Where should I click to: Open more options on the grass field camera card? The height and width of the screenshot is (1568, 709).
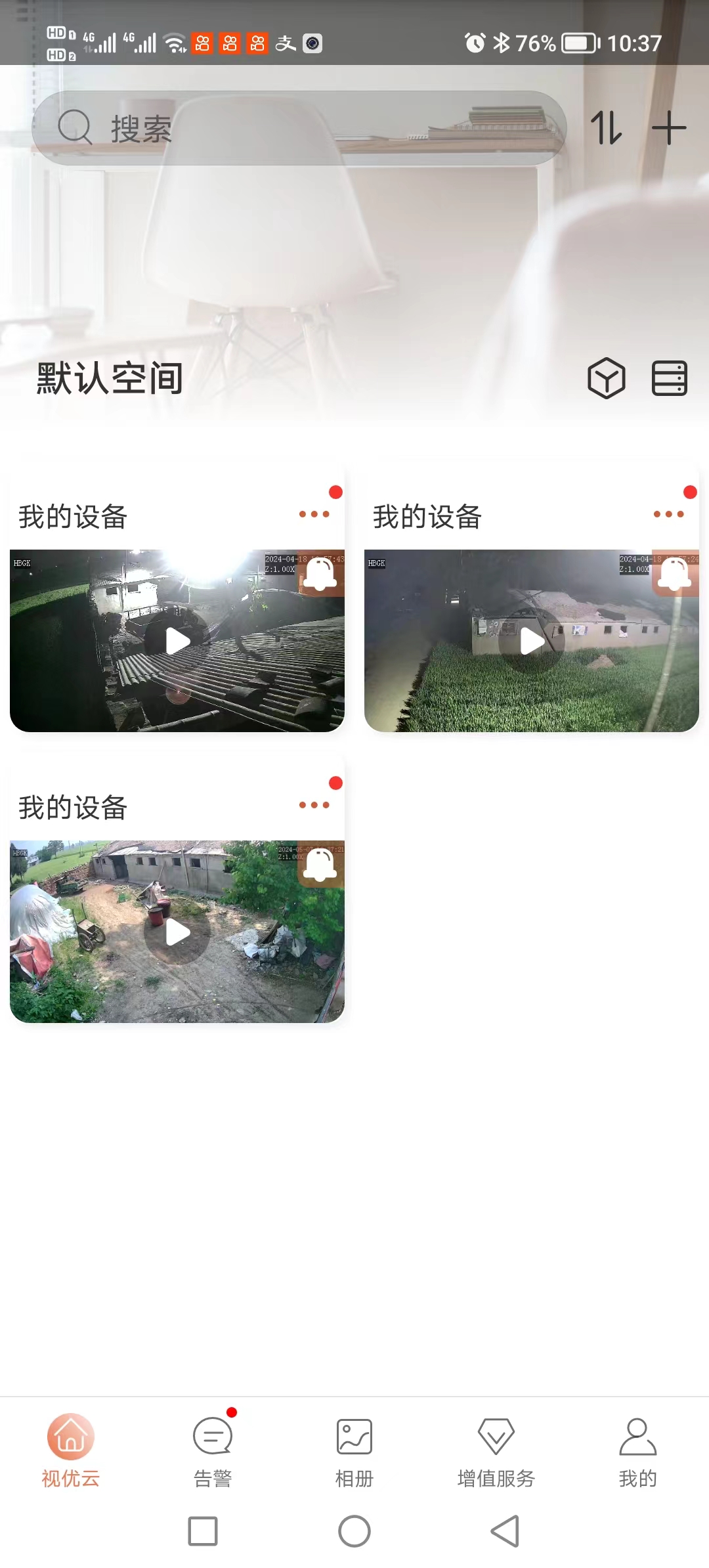coord(668,514)
